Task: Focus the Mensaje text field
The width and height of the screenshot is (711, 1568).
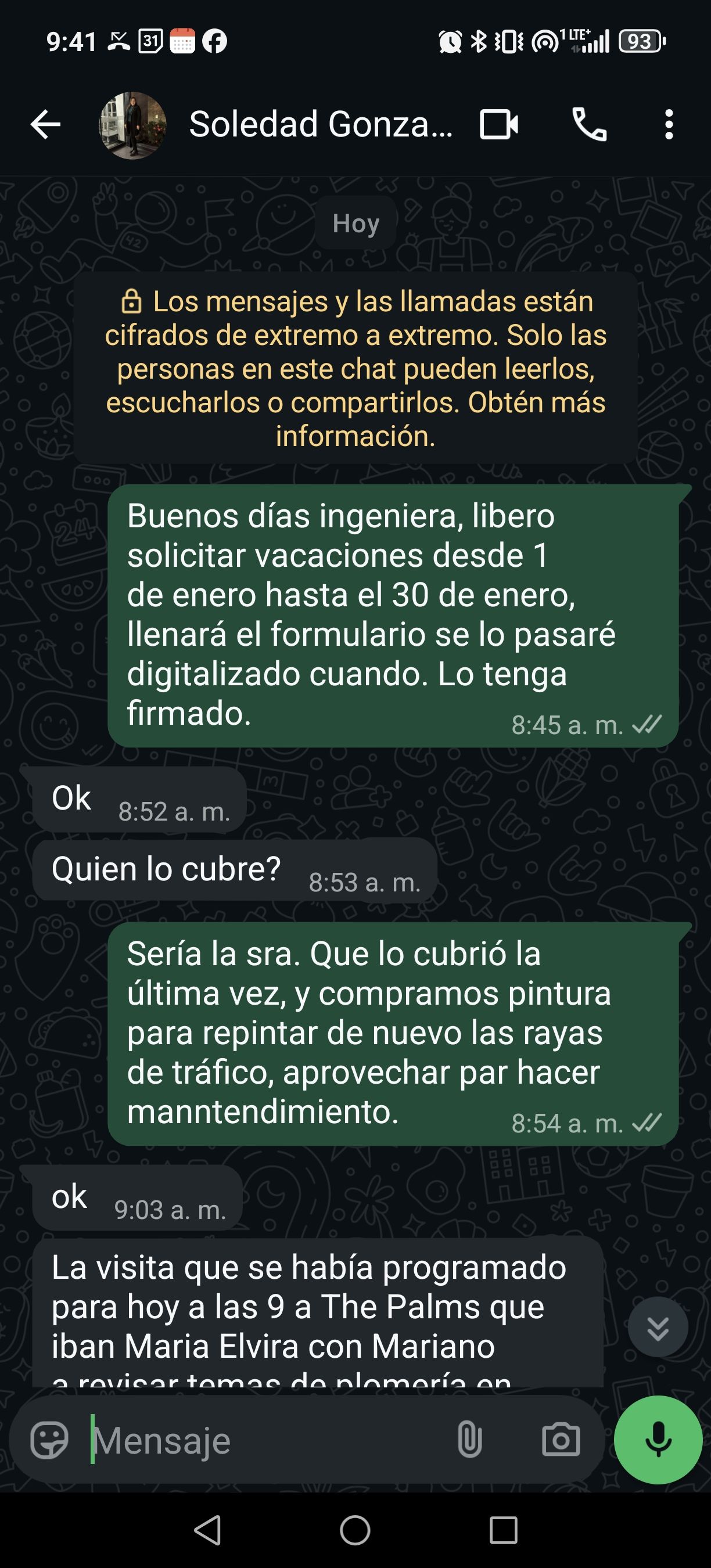Action: coord(268,1441)
